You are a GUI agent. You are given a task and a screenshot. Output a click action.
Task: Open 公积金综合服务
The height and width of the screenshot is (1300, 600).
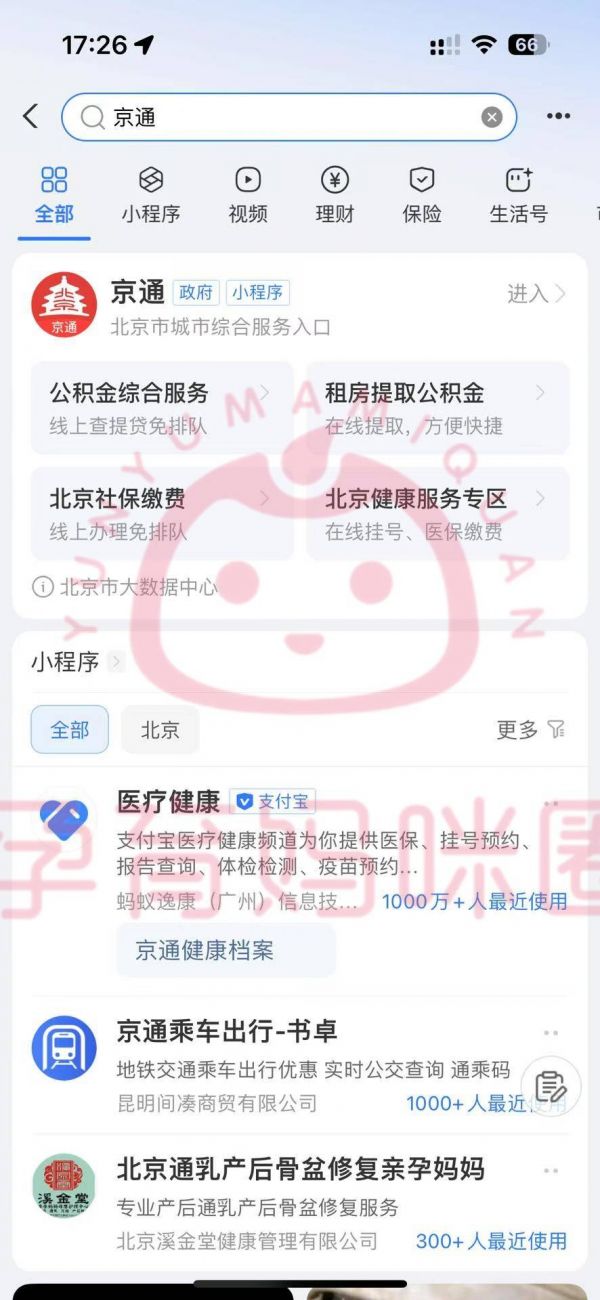pyautogui.click(x=162, y=407)
